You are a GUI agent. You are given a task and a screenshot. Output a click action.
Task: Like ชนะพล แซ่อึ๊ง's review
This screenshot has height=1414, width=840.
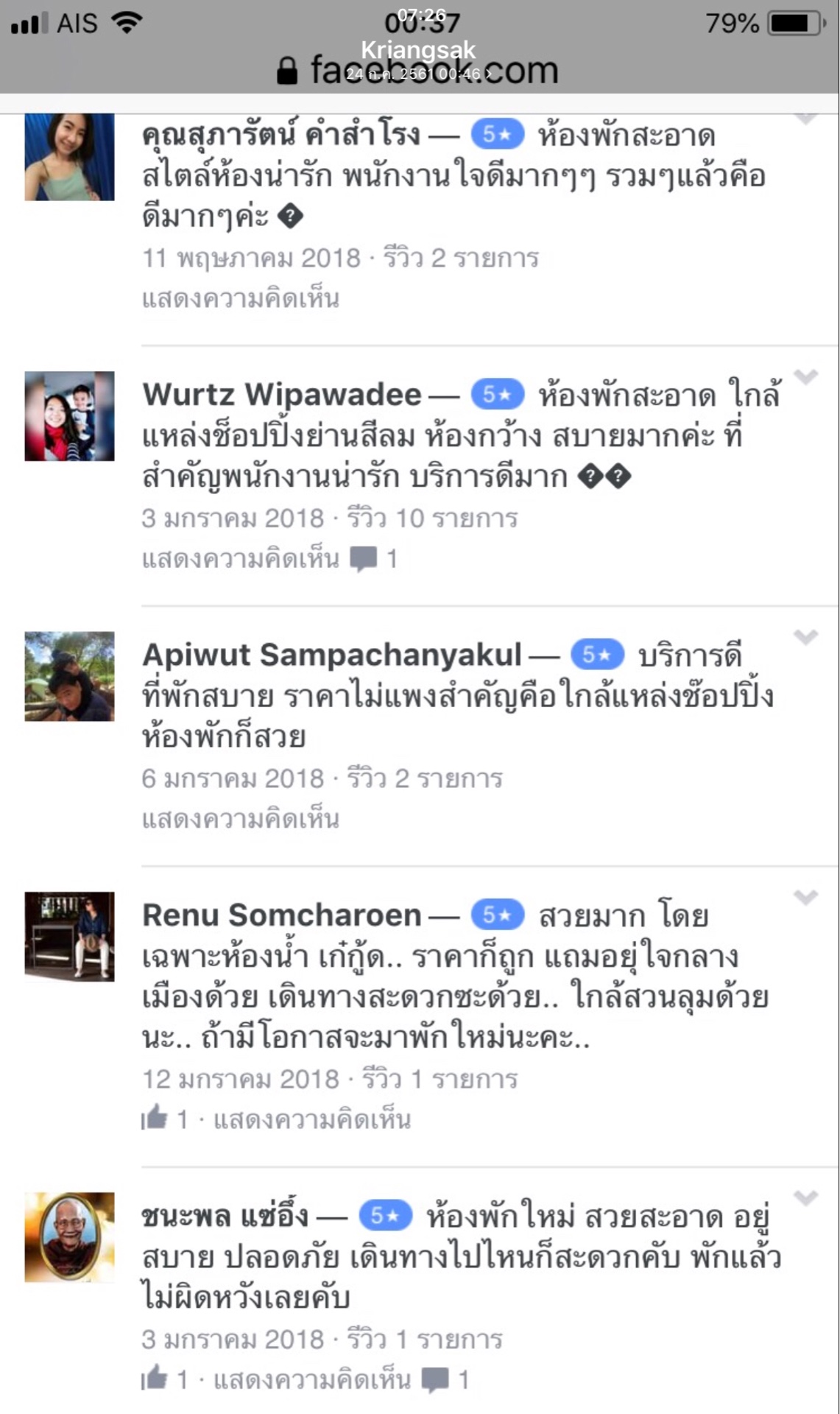coord(155,1379)
